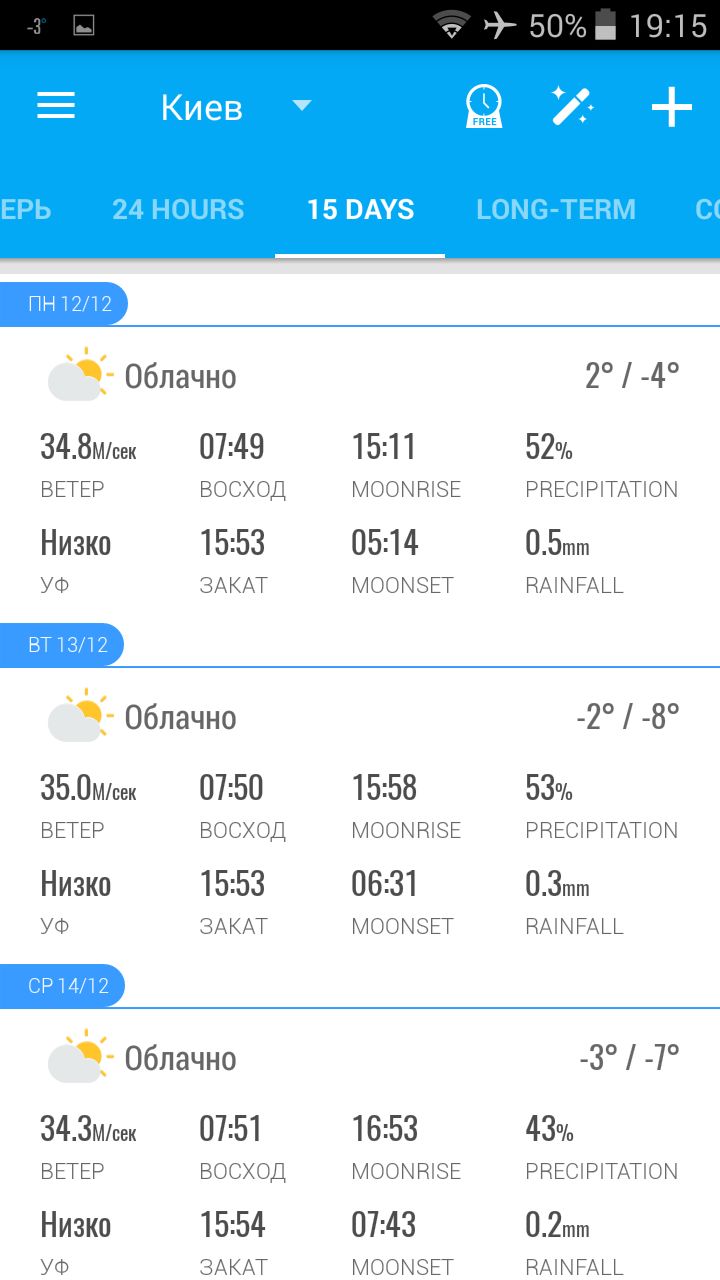This screenshot has height=1280, width=720.
Task: Switch to the 24 HOURS tab
Action: tap(178, 210)
